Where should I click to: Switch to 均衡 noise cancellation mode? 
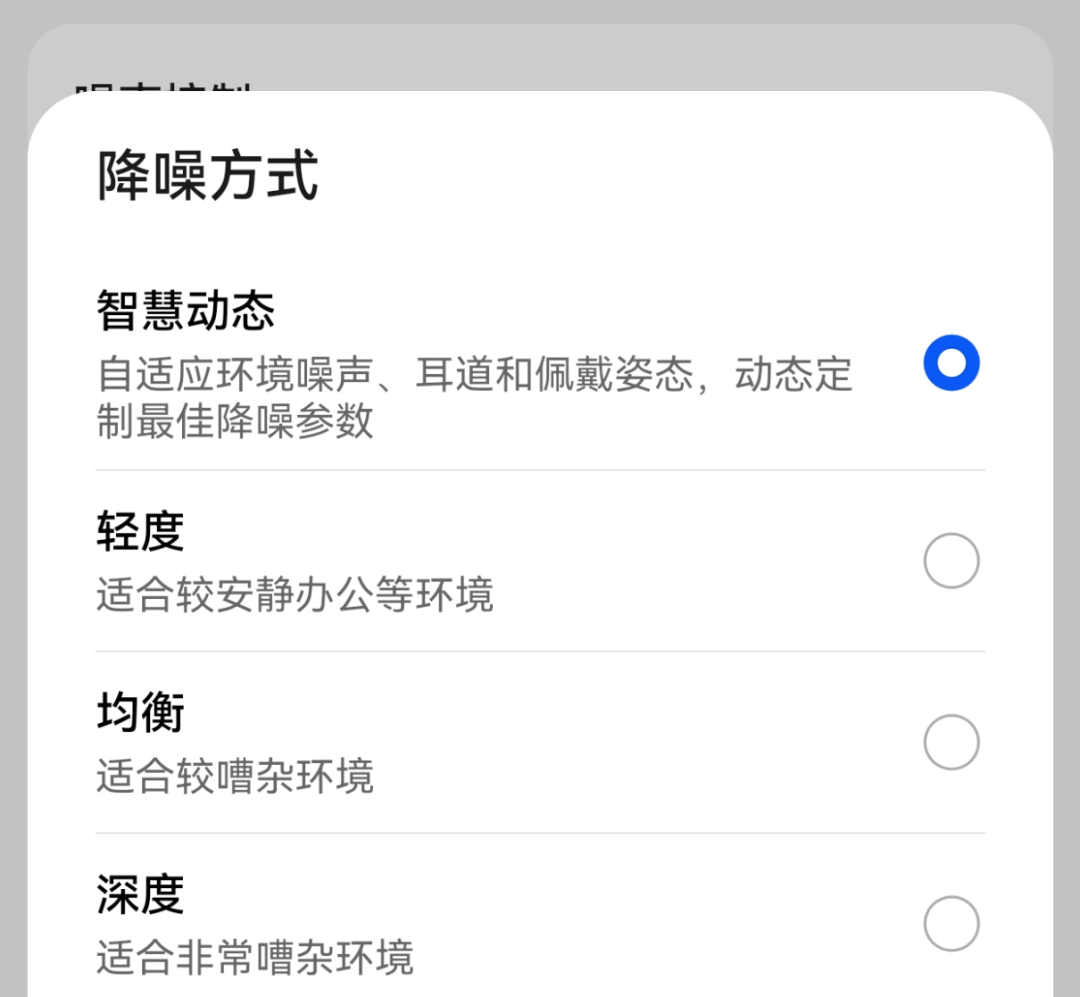click(x=951, y=742)
